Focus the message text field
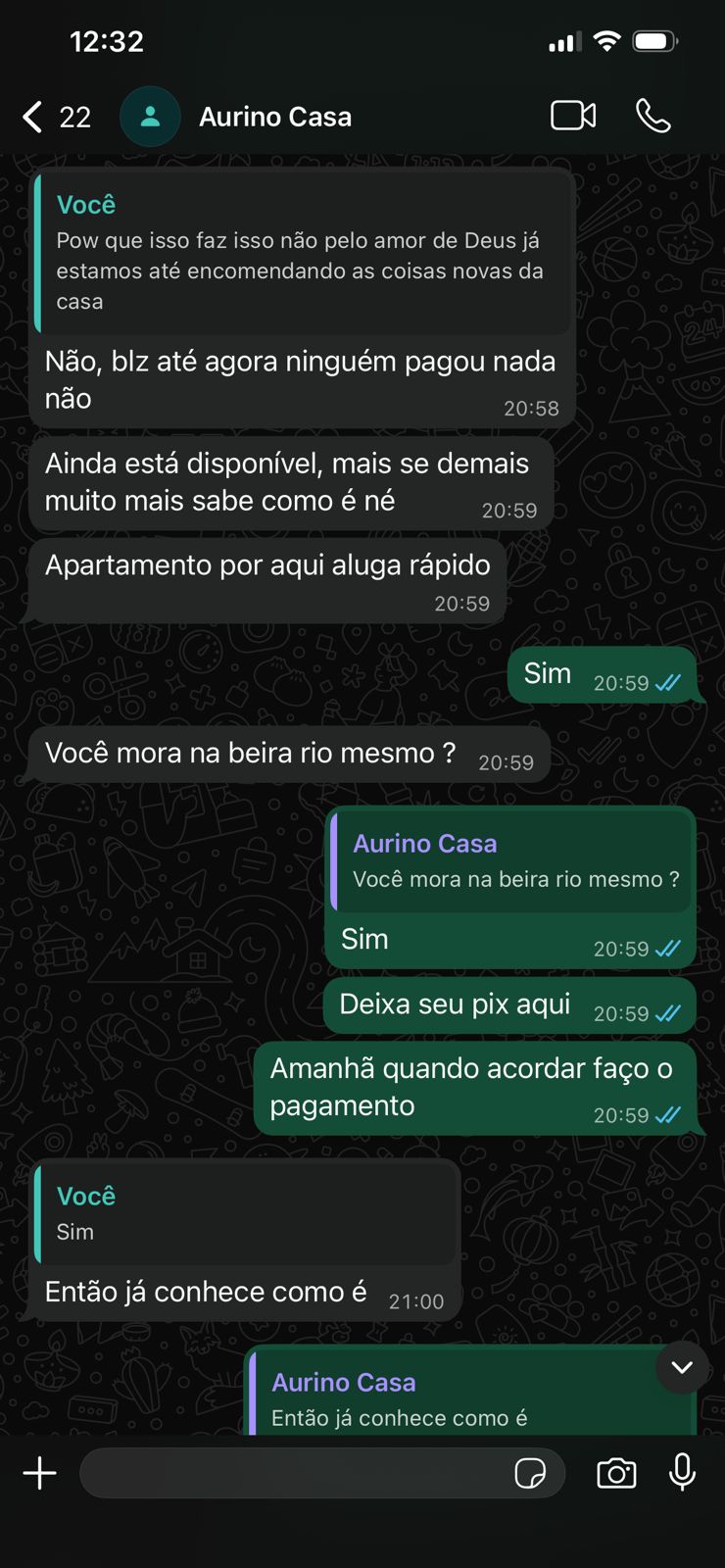 pos(294,1473)
